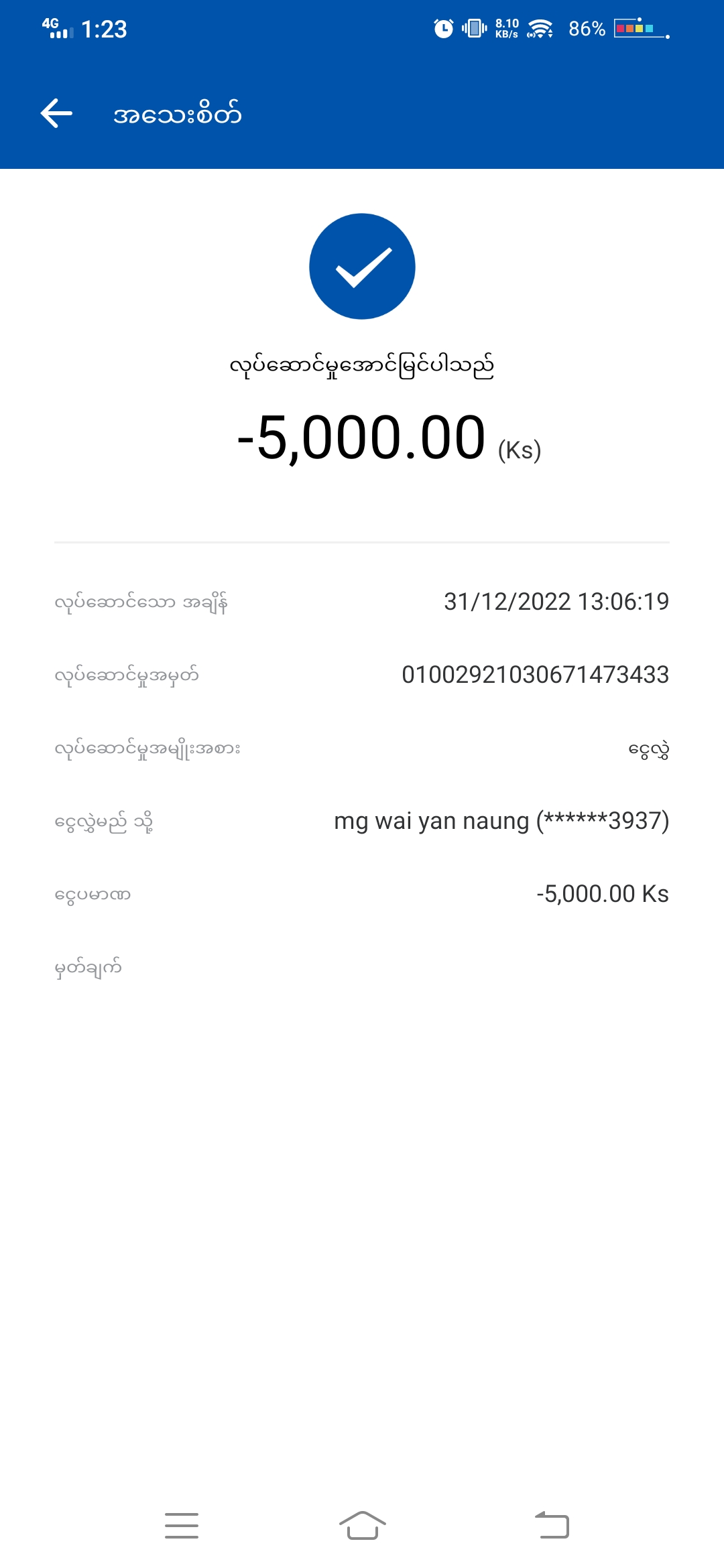Tap the system back navigation button
Viewport: 724px width, 1568px height.
click(x=552, y=1526)
